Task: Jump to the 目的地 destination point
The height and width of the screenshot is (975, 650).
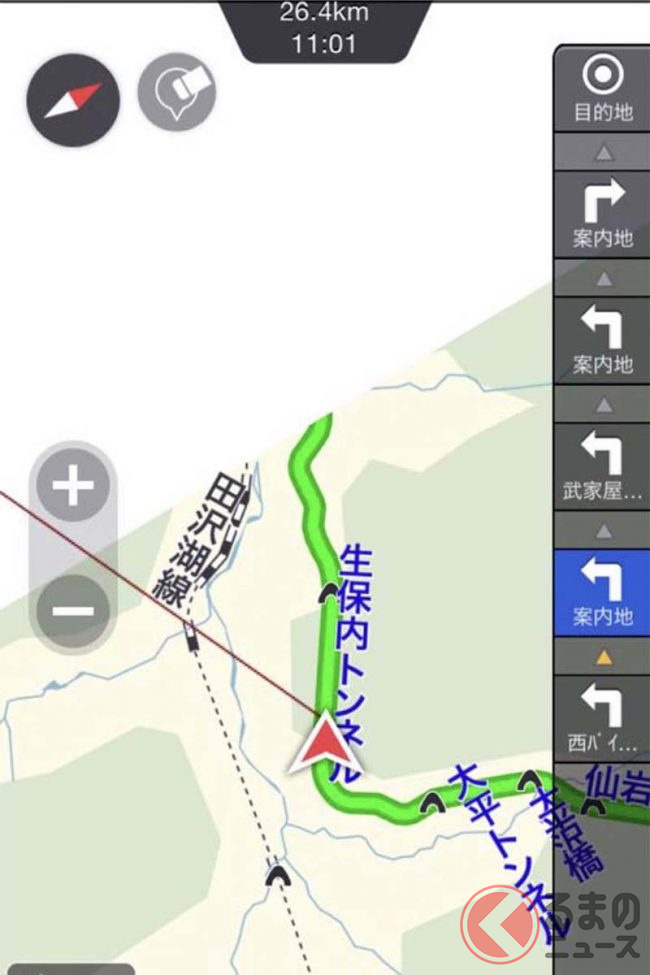Action: [602, 91]
